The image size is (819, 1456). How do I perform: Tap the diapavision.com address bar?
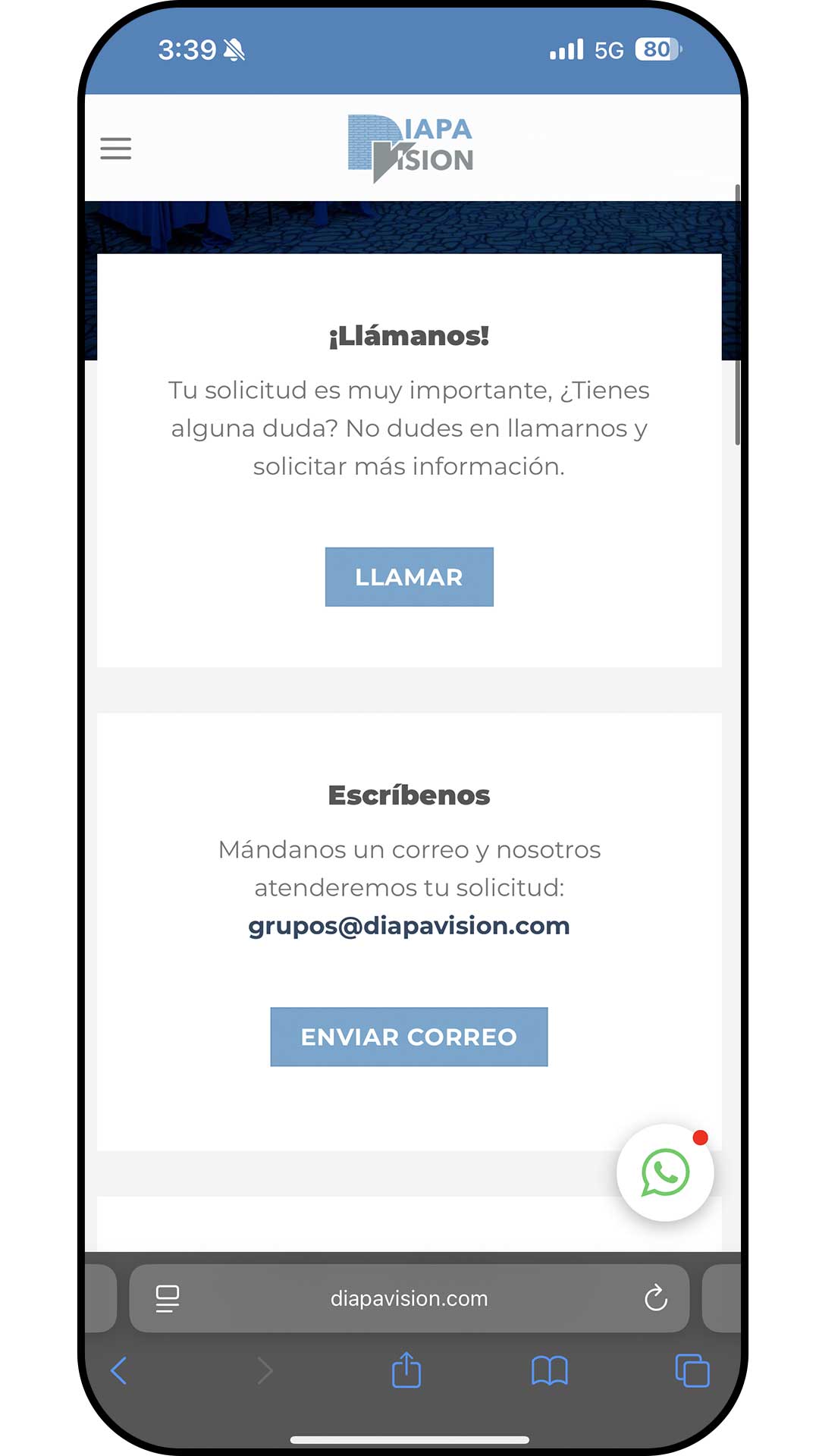click(x=409, y=1298)
